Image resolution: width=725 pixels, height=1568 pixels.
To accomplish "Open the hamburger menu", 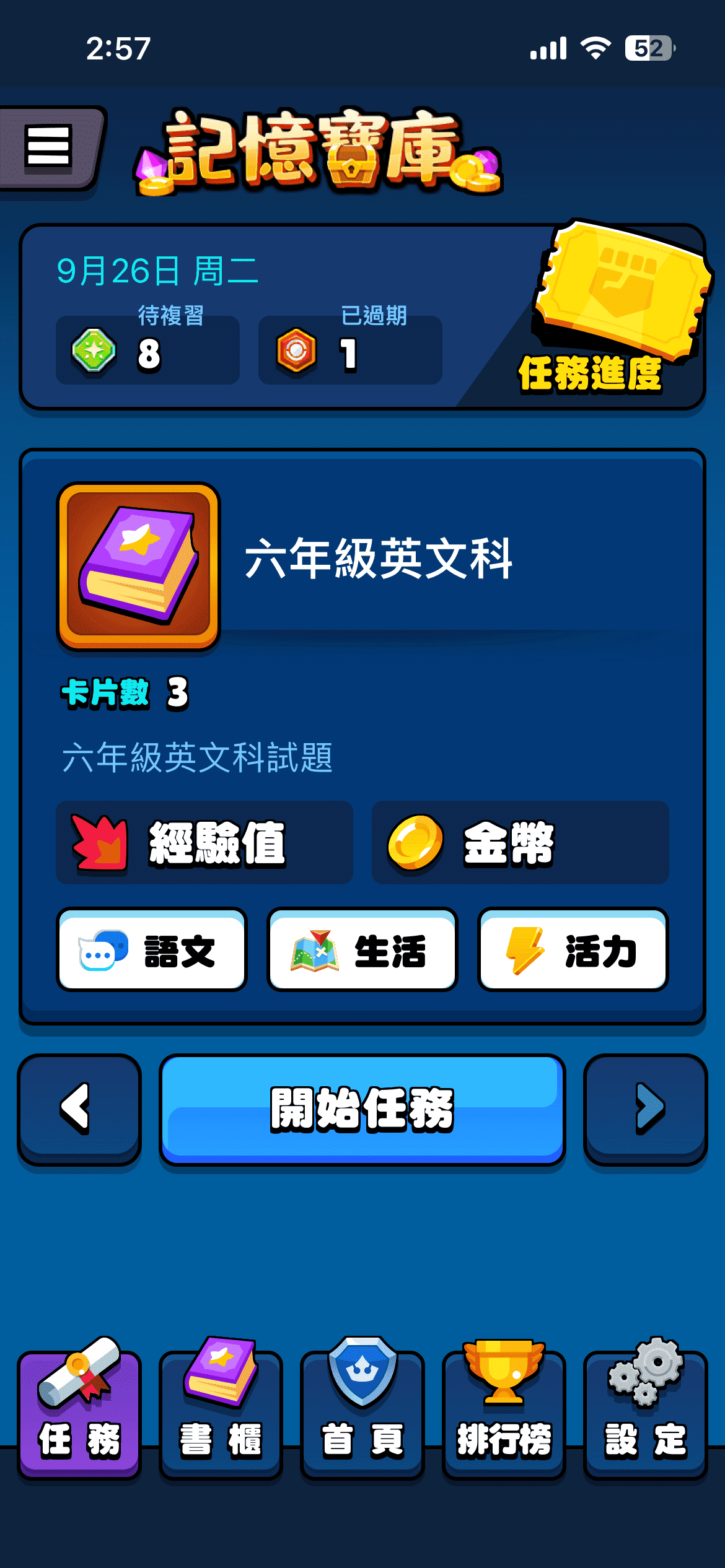I will click(x=48, y=147).
